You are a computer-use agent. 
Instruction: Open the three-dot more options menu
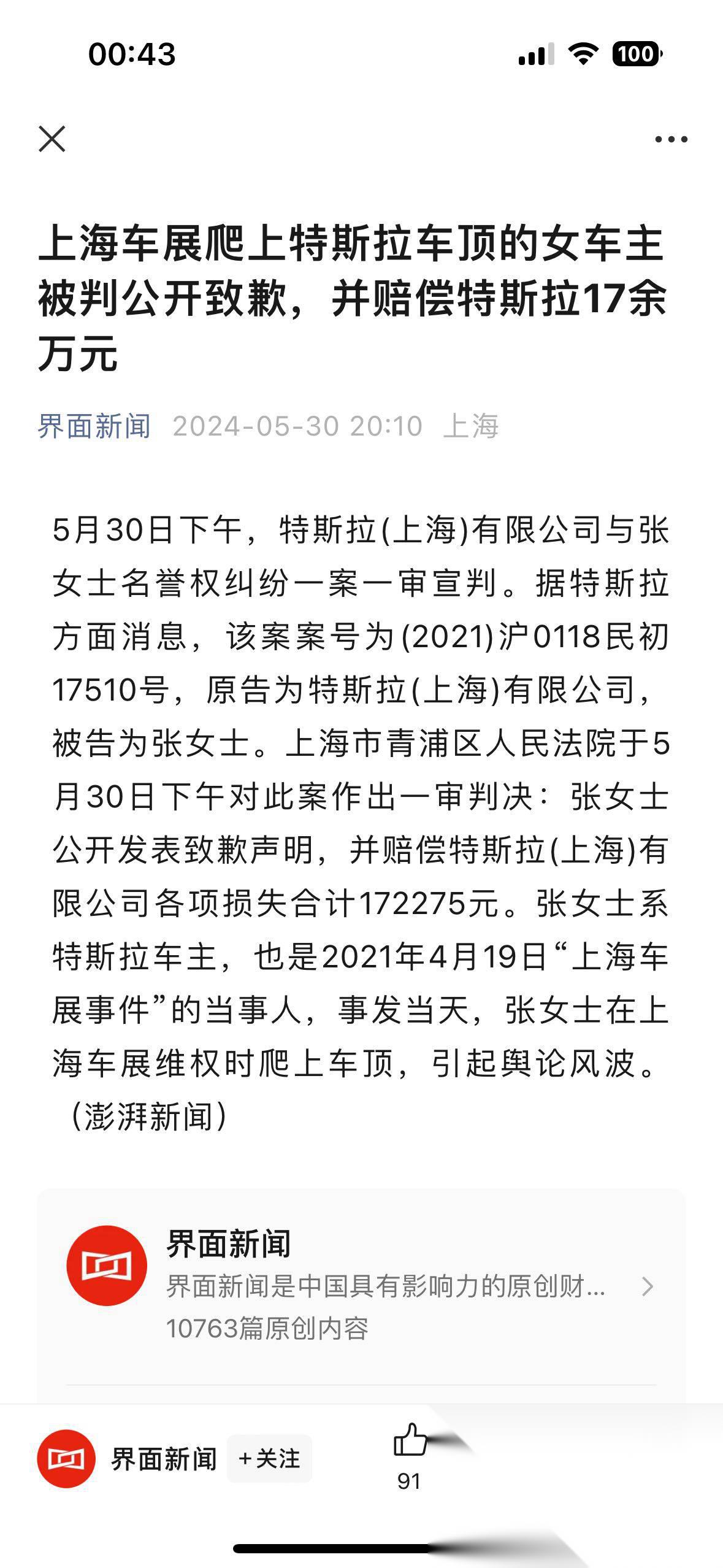(670, 140)
